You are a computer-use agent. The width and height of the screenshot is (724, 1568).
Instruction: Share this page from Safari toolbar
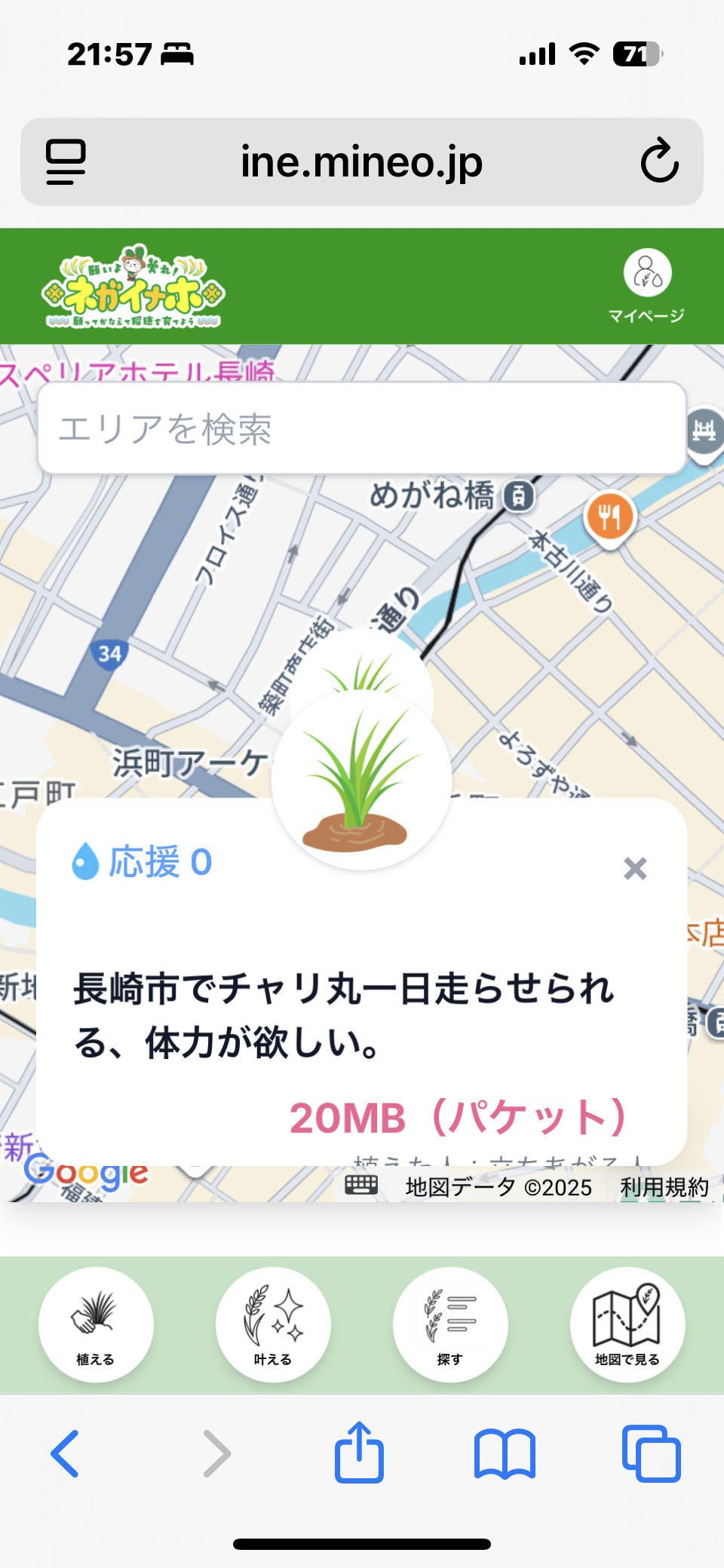tap(359, 1453)
